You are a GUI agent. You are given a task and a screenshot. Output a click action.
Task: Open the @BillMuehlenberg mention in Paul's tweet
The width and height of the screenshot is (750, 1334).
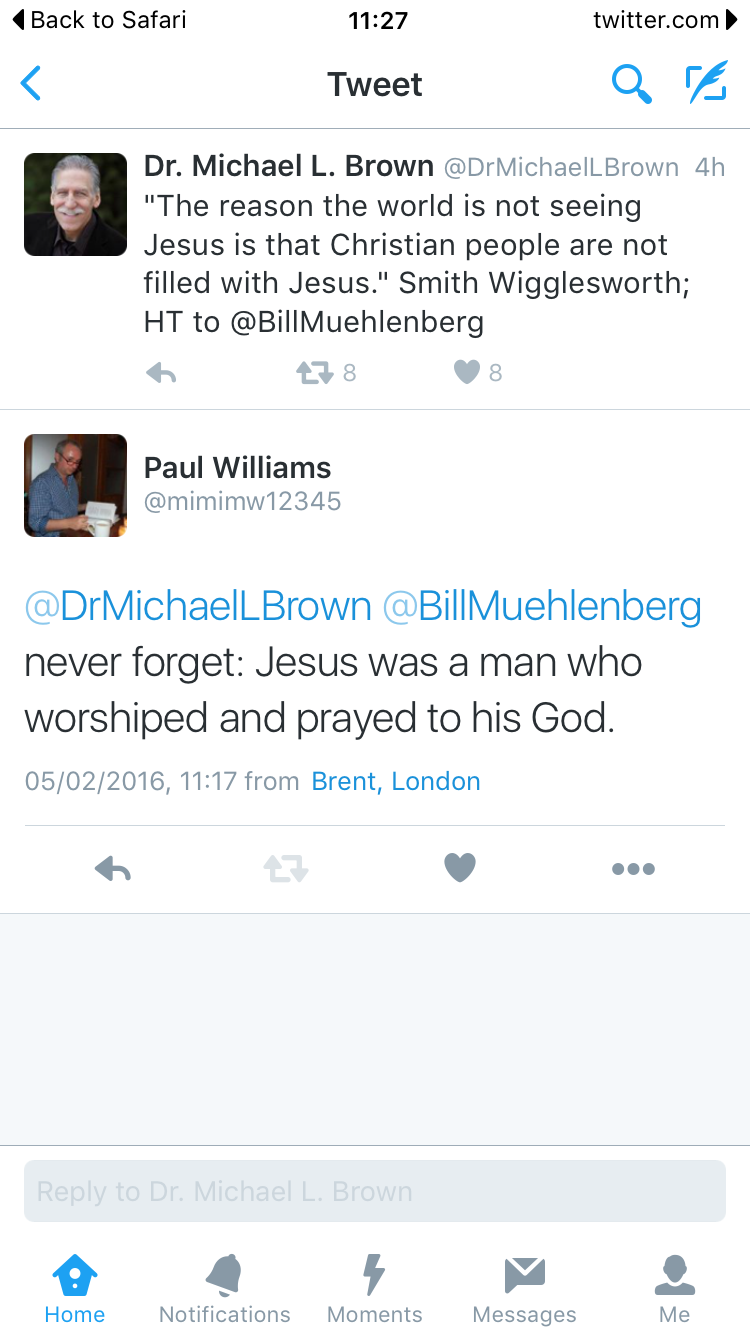pyautogui.click(x=542, y=607)
